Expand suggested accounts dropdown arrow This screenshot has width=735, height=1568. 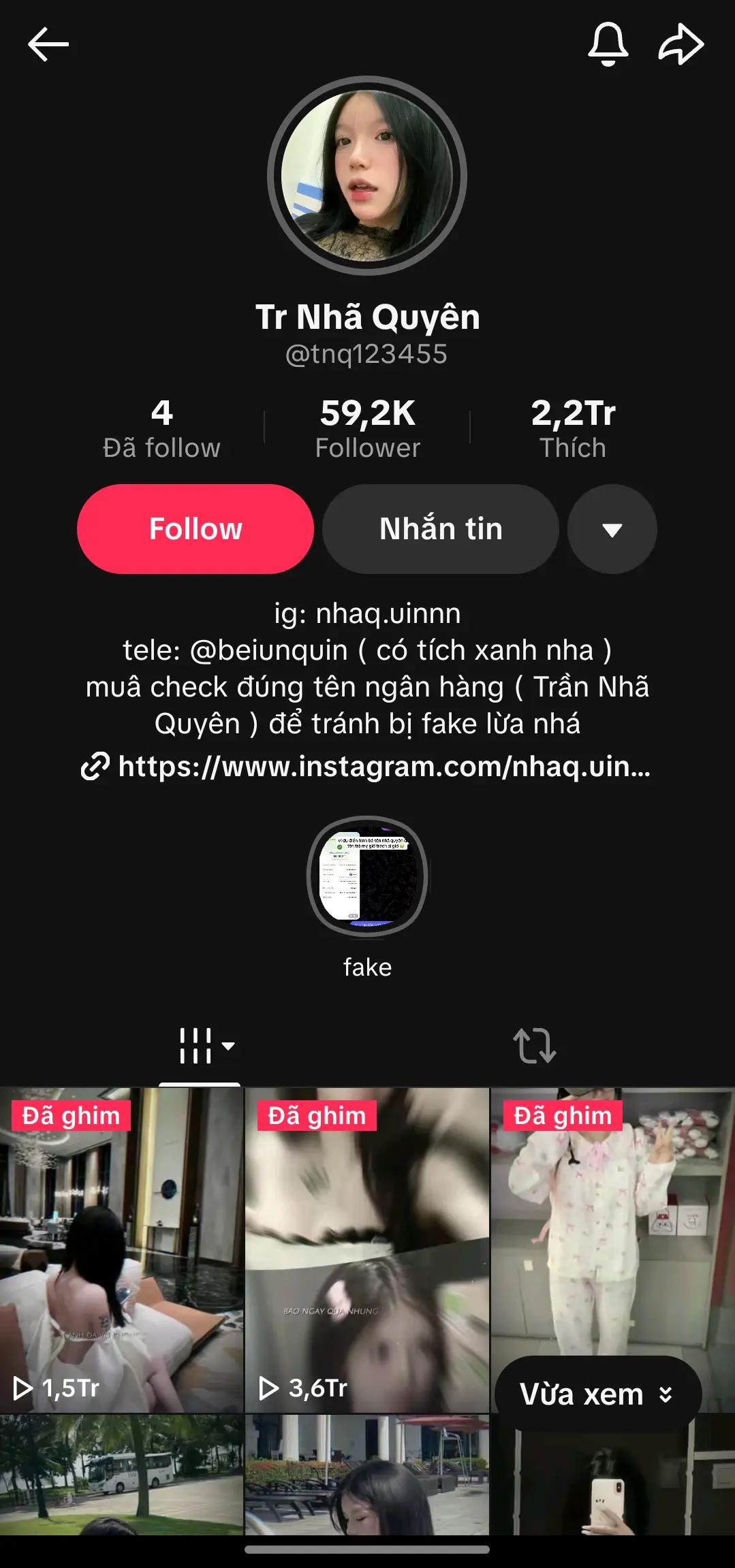(x=612, y=529)
